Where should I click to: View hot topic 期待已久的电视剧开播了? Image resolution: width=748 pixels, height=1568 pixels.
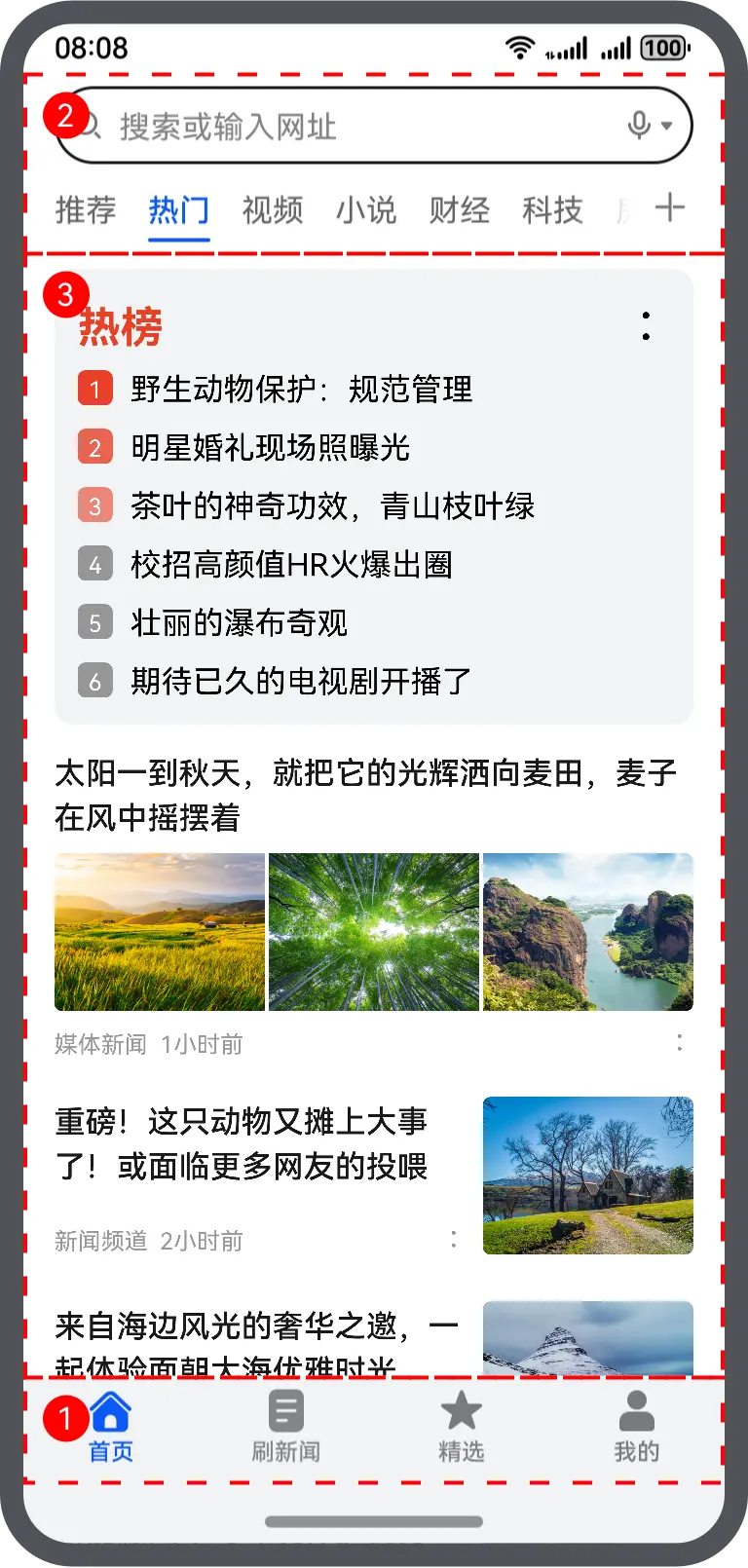pyautogui.click(x=302, y=682)
